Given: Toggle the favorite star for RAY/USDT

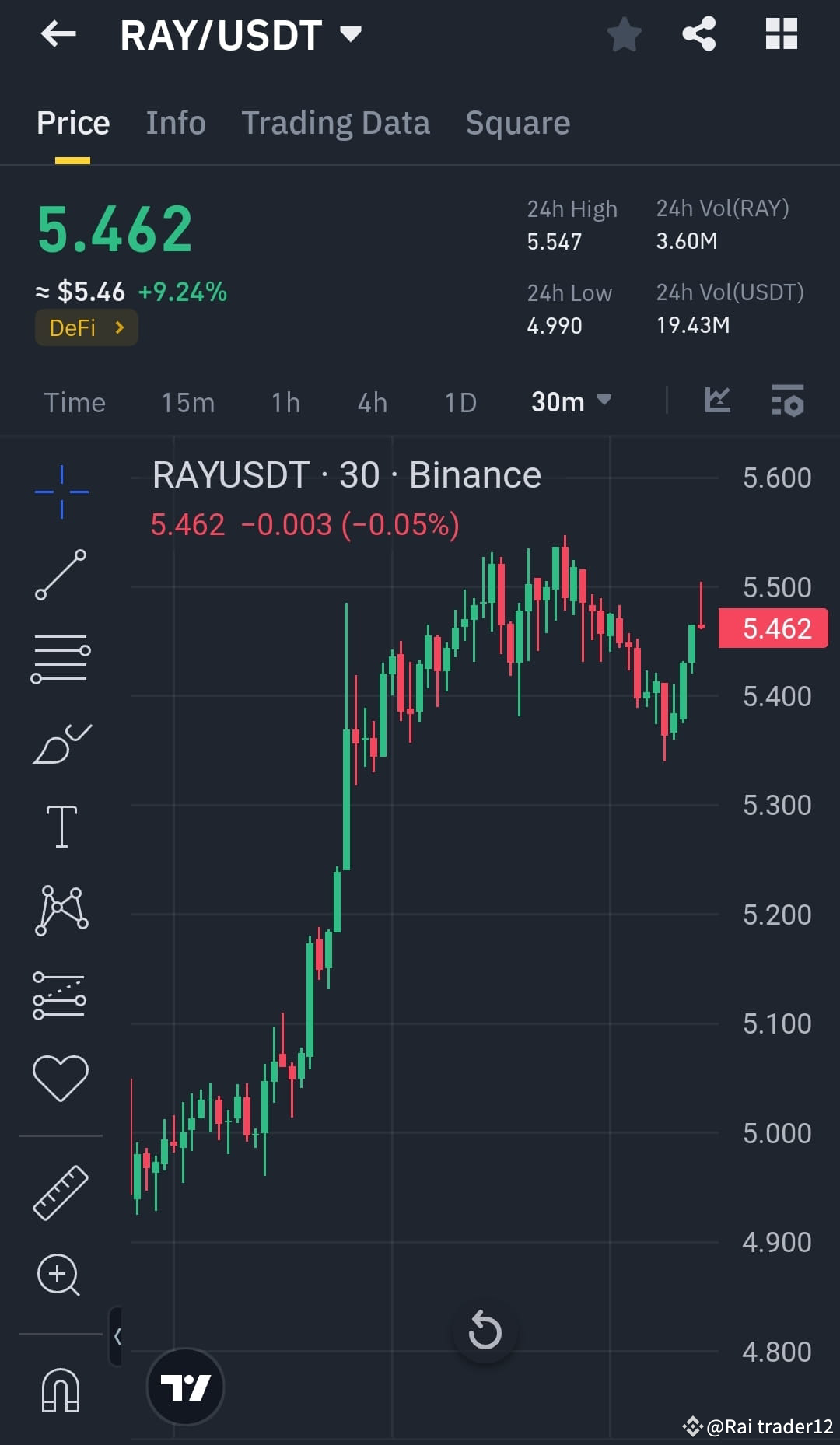Looking at the screenshot, I should [624, 33].
